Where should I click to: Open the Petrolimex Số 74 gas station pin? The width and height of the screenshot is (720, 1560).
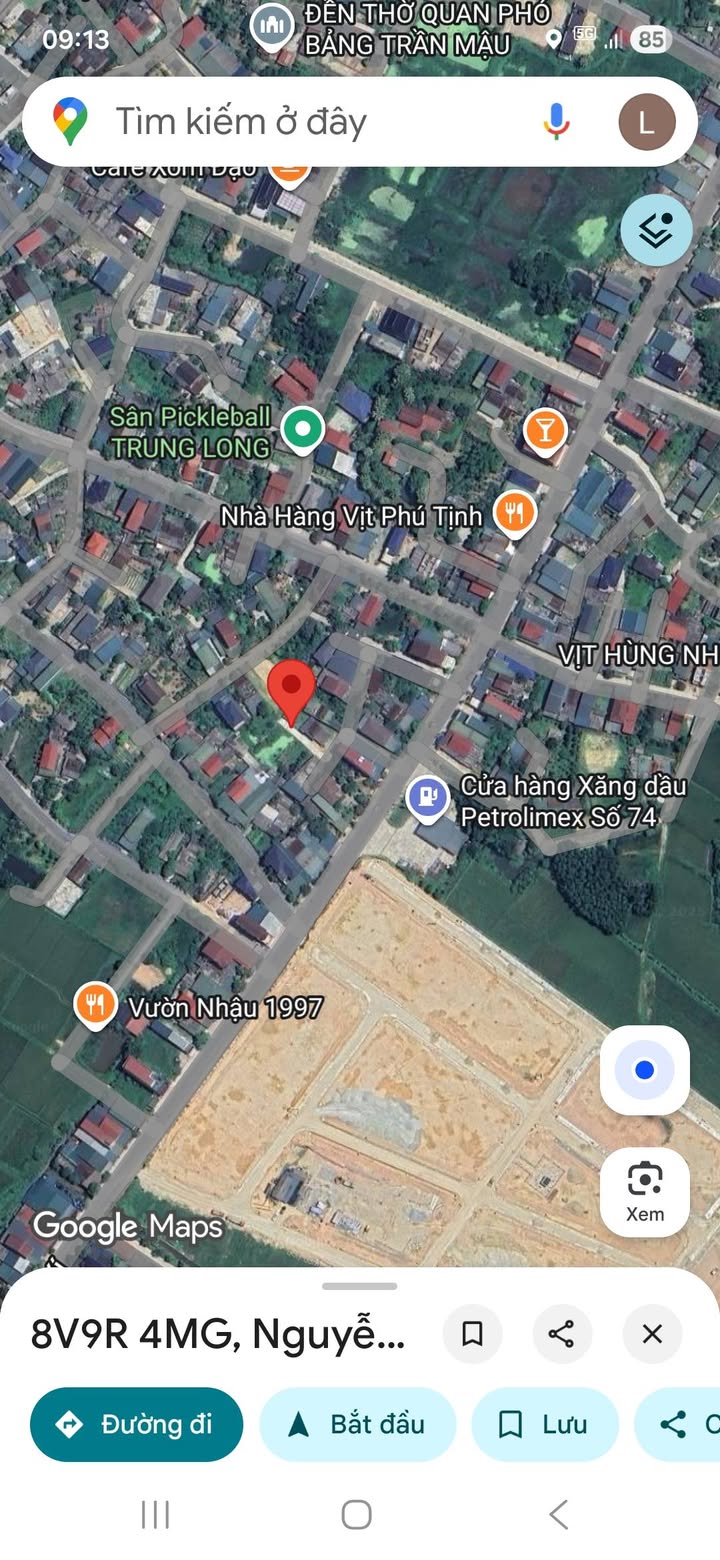428,797
